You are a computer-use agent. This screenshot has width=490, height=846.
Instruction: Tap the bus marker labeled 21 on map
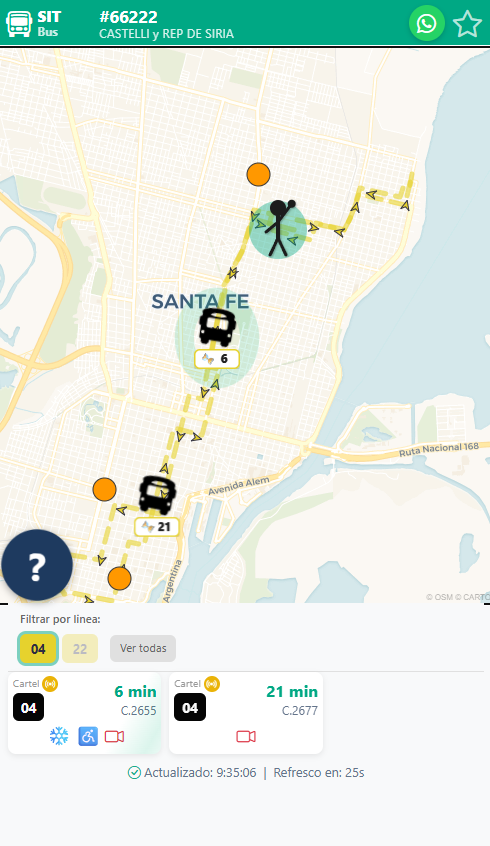[157, 495]
